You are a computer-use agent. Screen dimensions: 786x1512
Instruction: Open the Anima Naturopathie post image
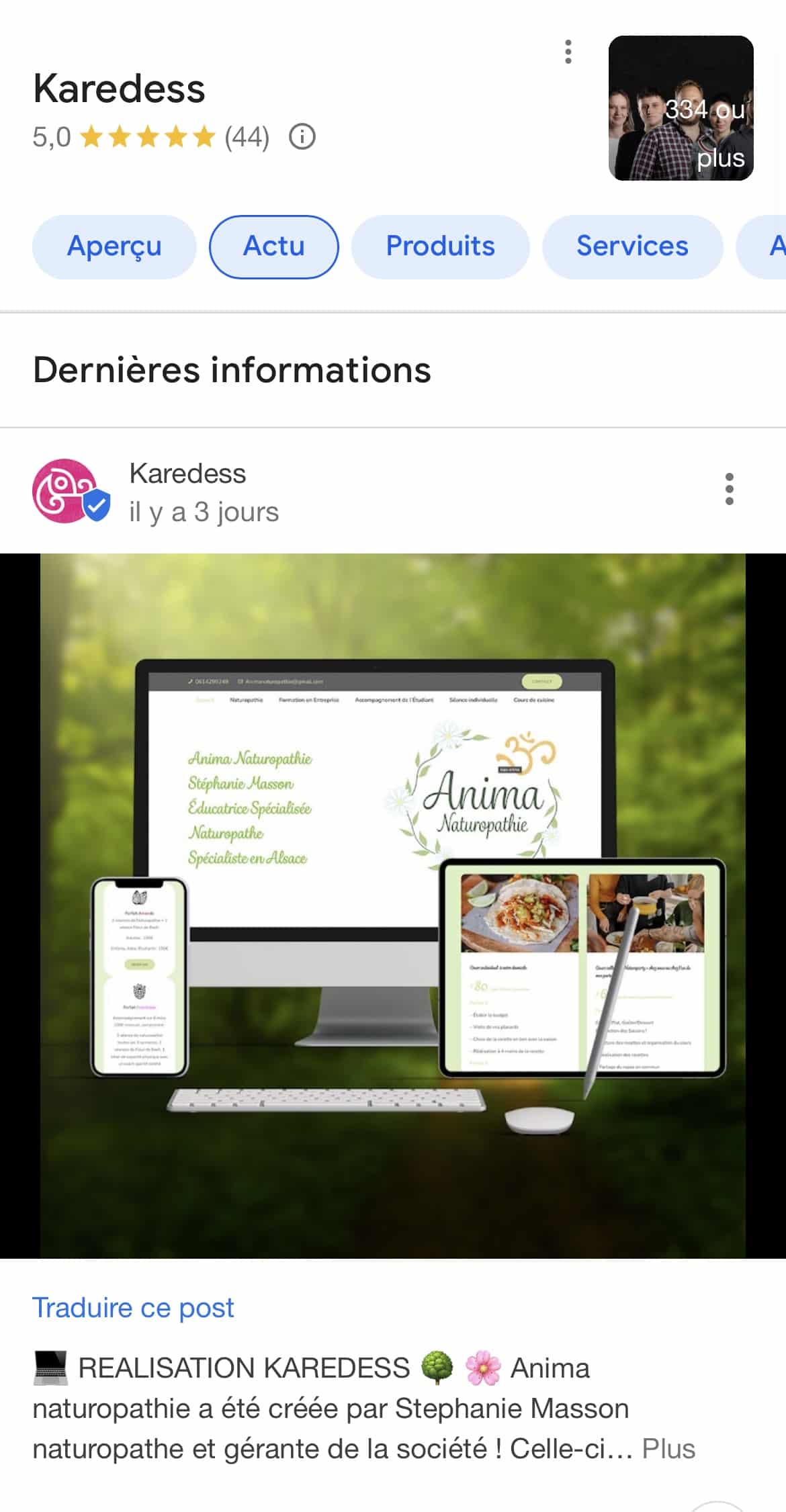tap(393, 905)
